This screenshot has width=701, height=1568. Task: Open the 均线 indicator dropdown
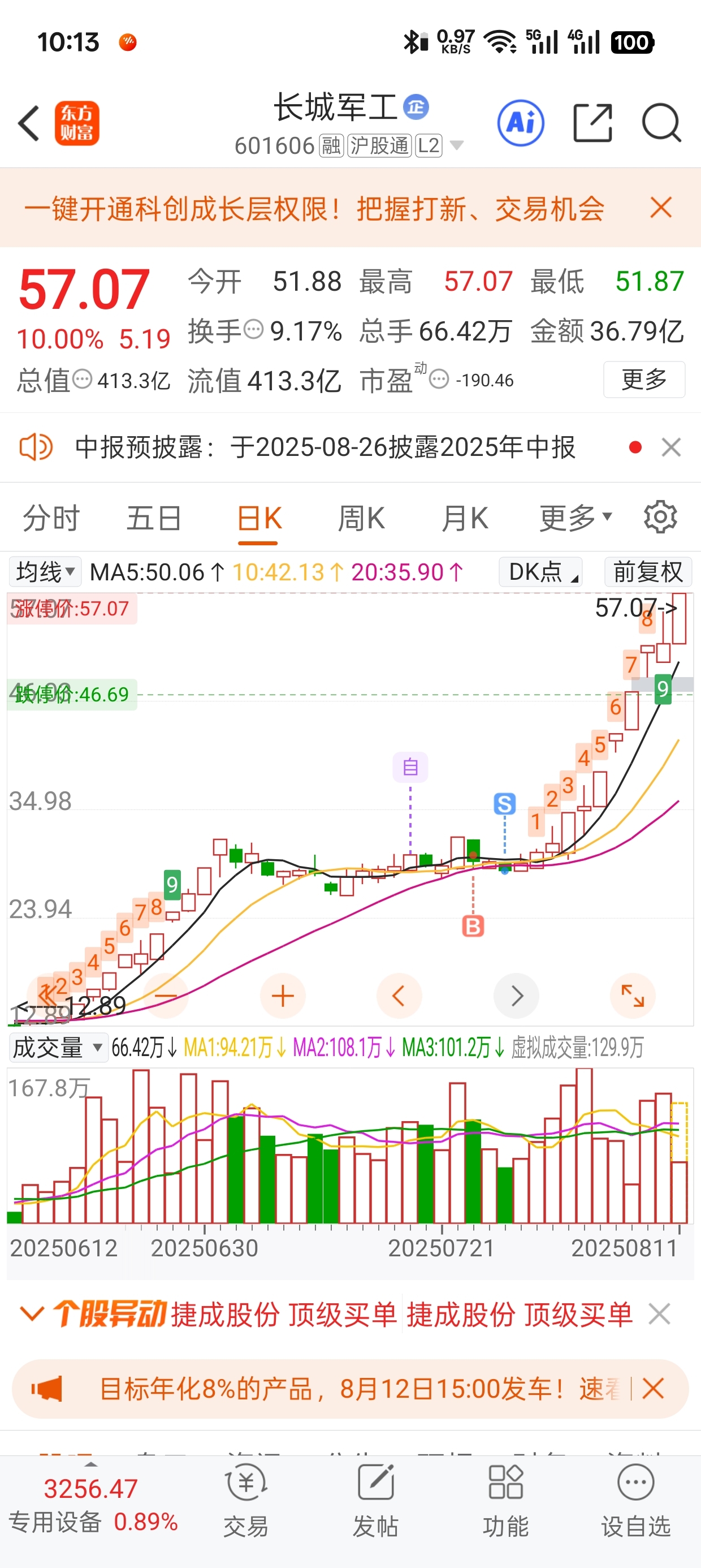click(x=45, y=571)
